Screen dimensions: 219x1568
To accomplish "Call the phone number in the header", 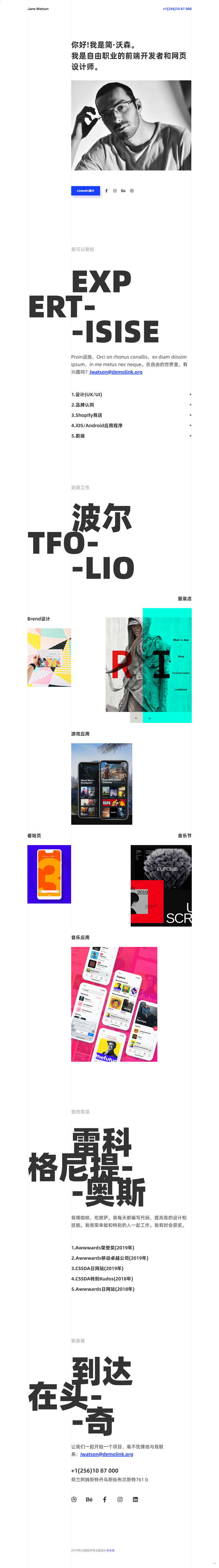I will pyautogui.click(x=176, y=9).
